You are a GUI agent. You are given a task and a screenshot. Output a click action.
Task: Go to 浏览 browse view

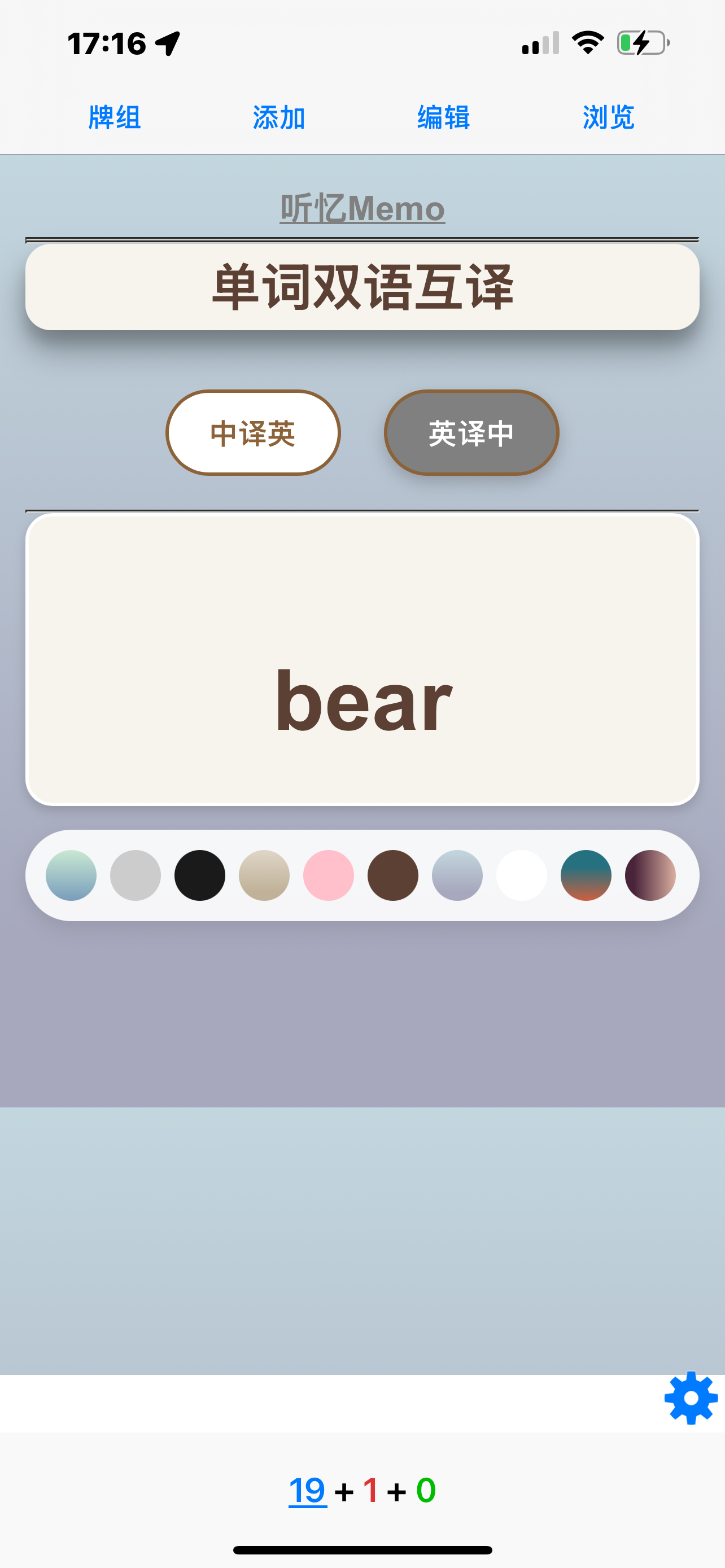tap(608, 117)
